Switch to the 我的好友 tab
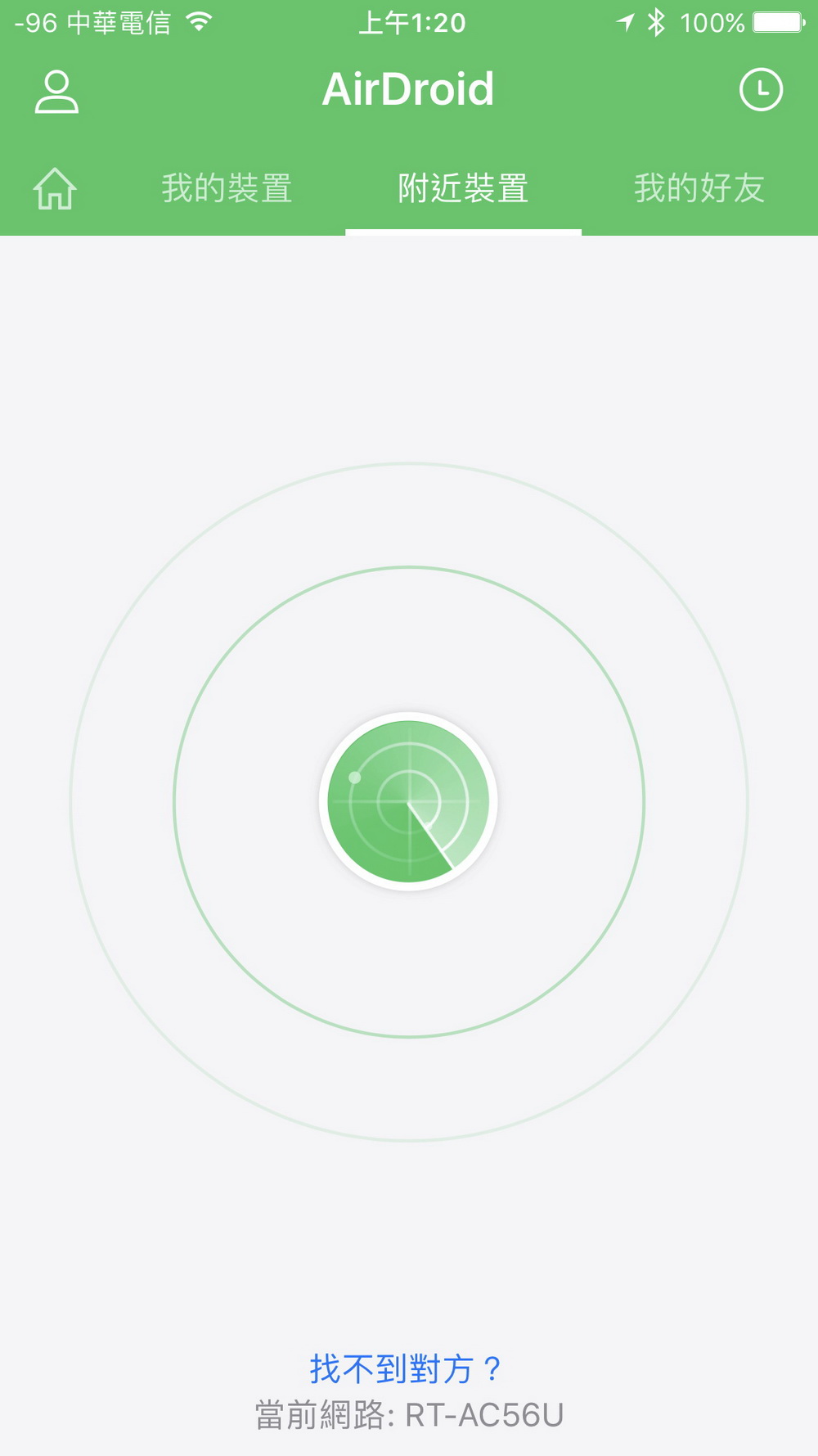This screenshot has height=1456, width=818. click(699, 187)
